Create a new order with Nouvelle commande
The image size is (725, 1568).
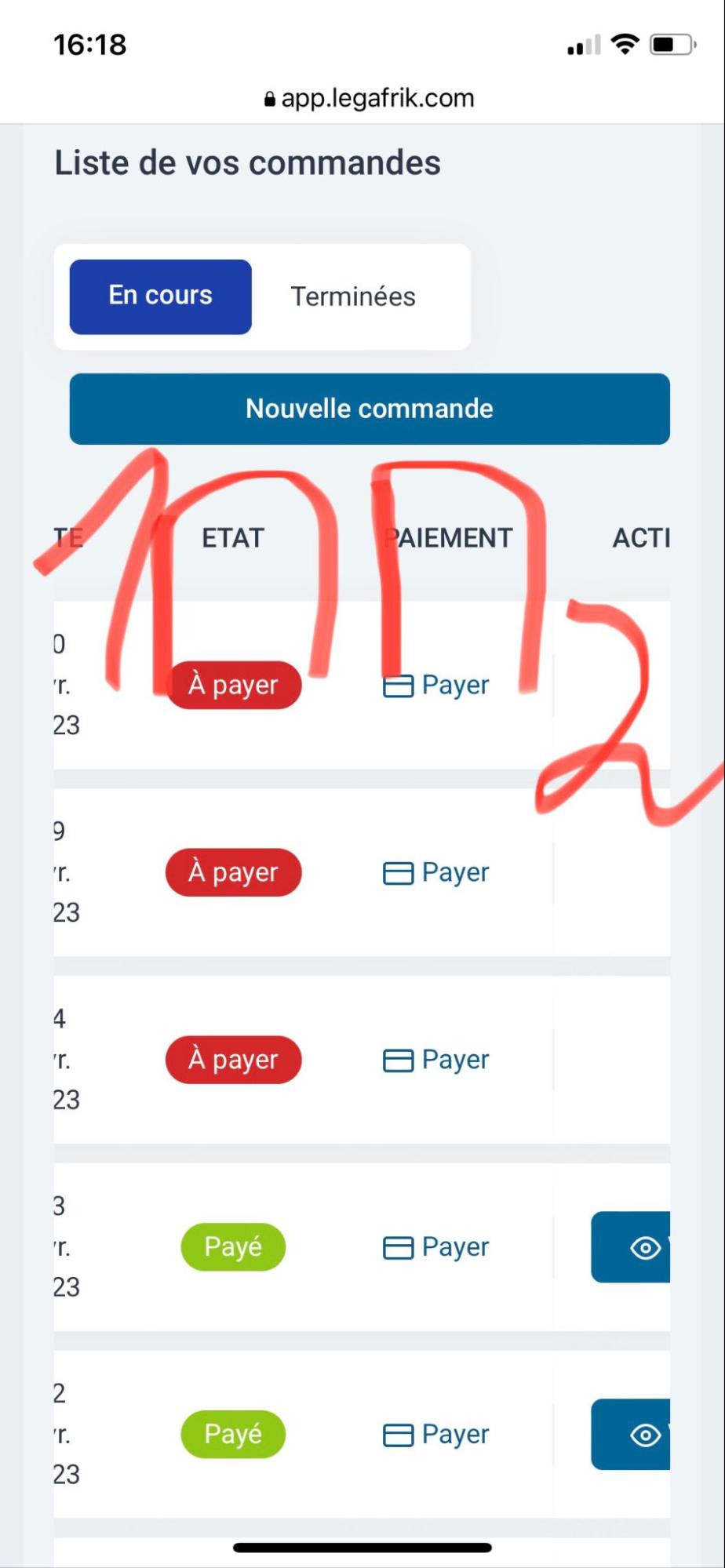click(370, 409)
